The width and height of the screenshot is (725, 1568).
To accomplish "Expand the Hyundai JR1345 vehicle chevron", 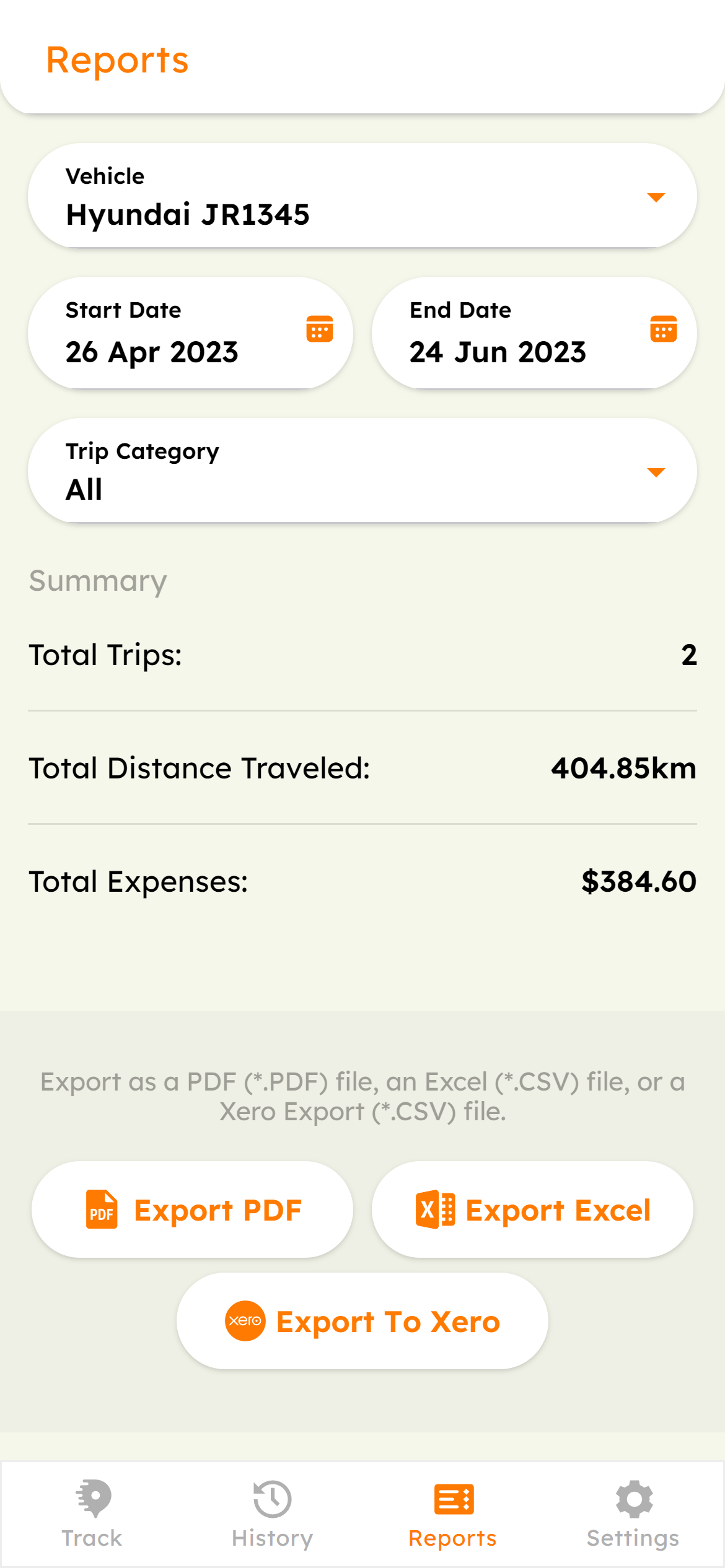I will [657, 197].
